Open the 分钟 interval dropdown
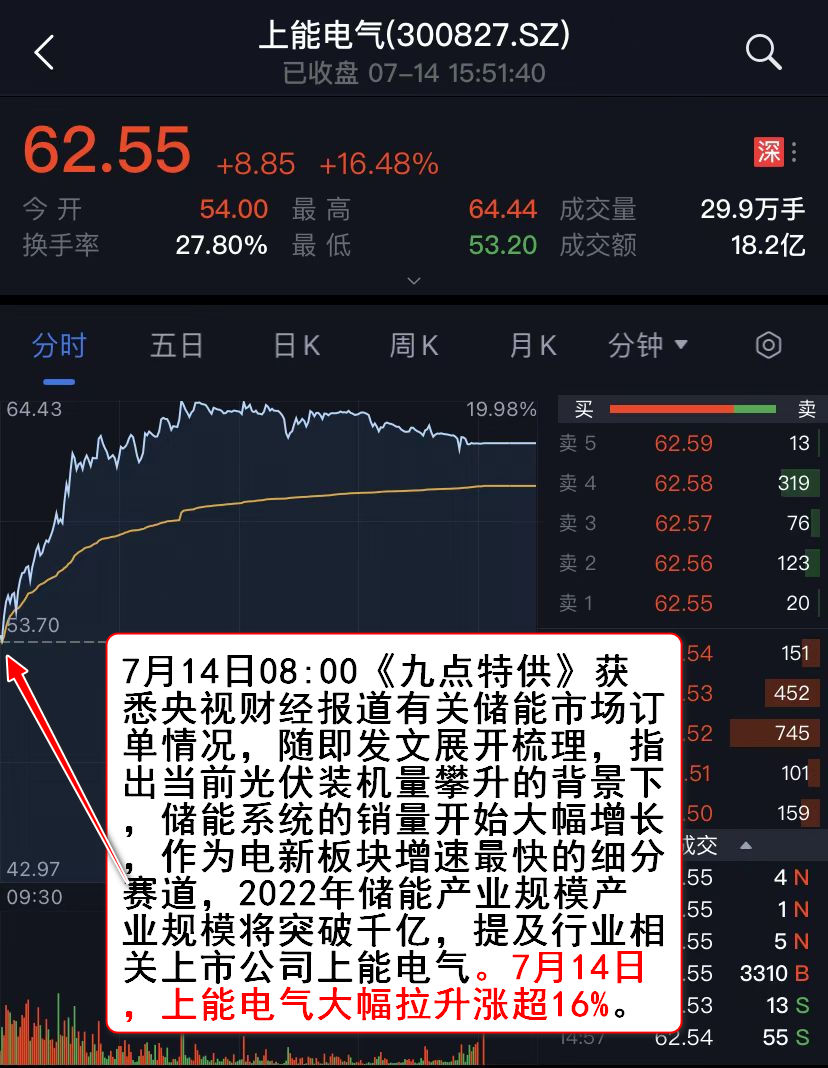The image size is (828, 1068). pyautogui.click(x=648, y=346)
